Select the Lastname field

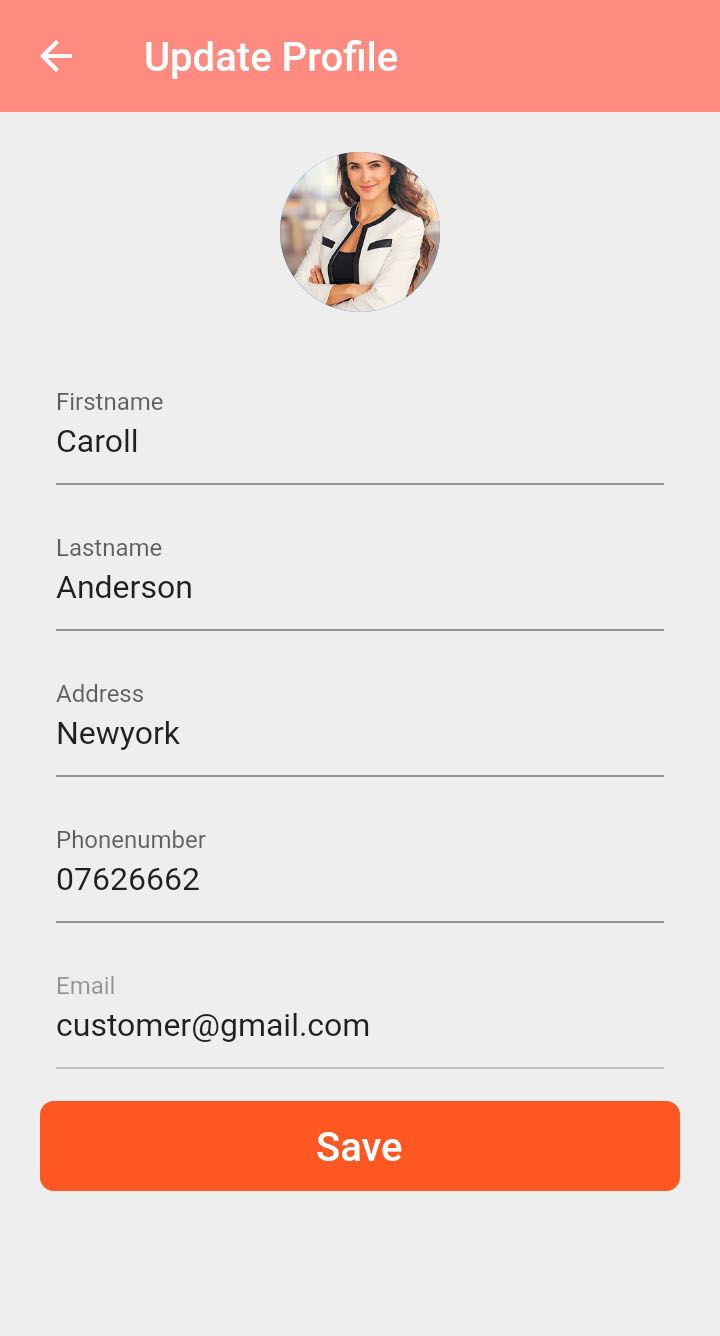[x=360, y=587]
